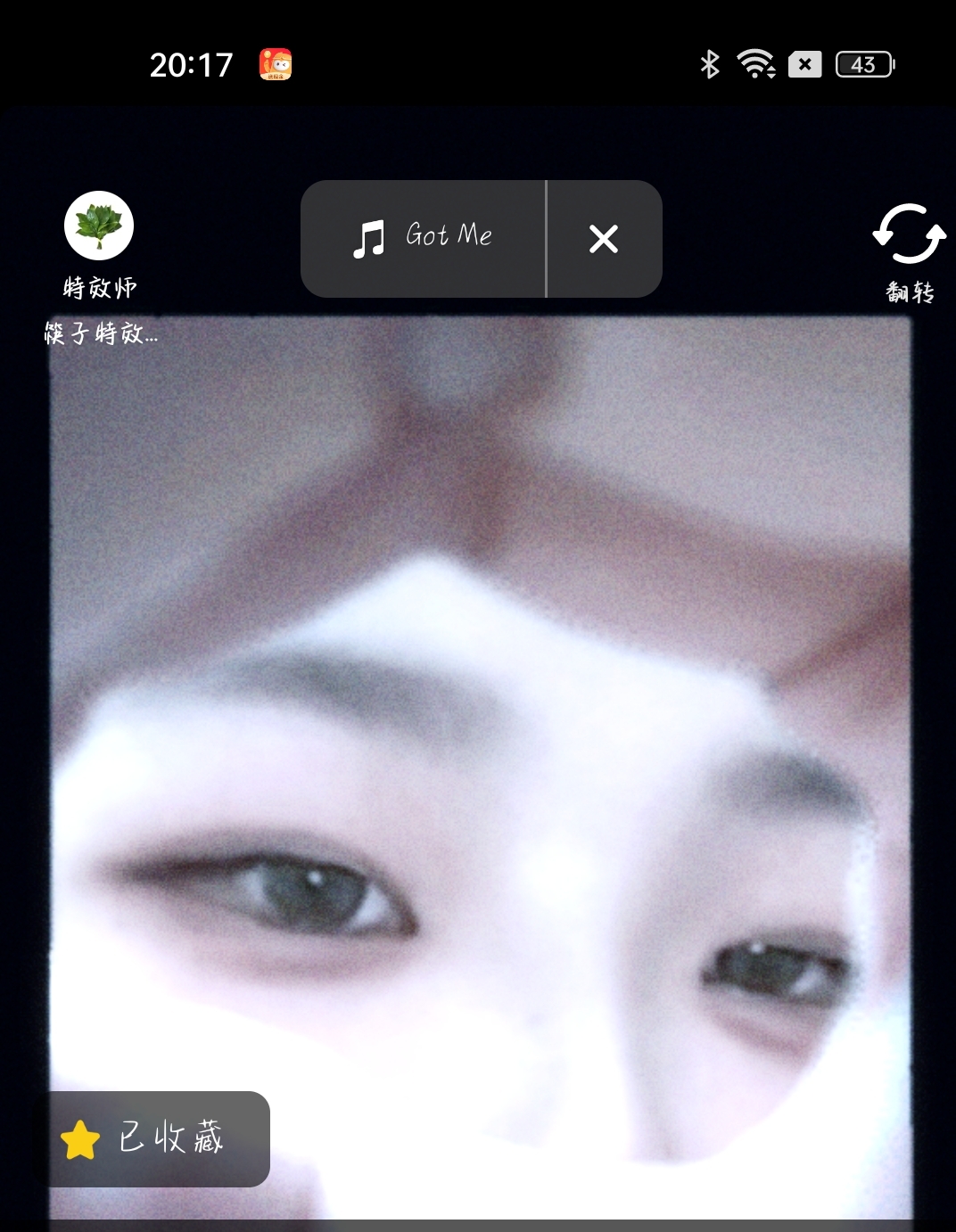Remove the Got Me music selection
Screen dimensions: 956x1232
coord(604,239)
